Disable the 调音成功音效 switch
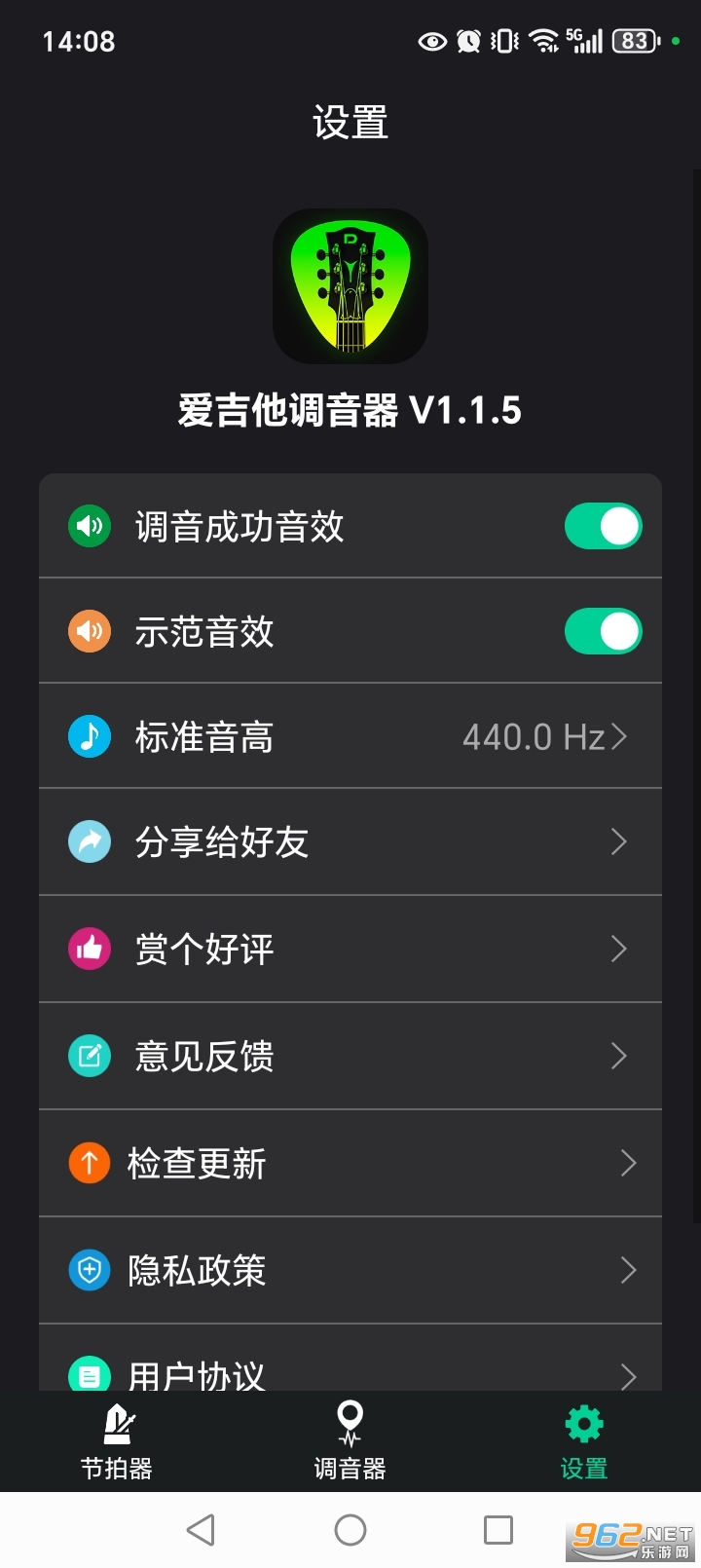 coord(603,525)
